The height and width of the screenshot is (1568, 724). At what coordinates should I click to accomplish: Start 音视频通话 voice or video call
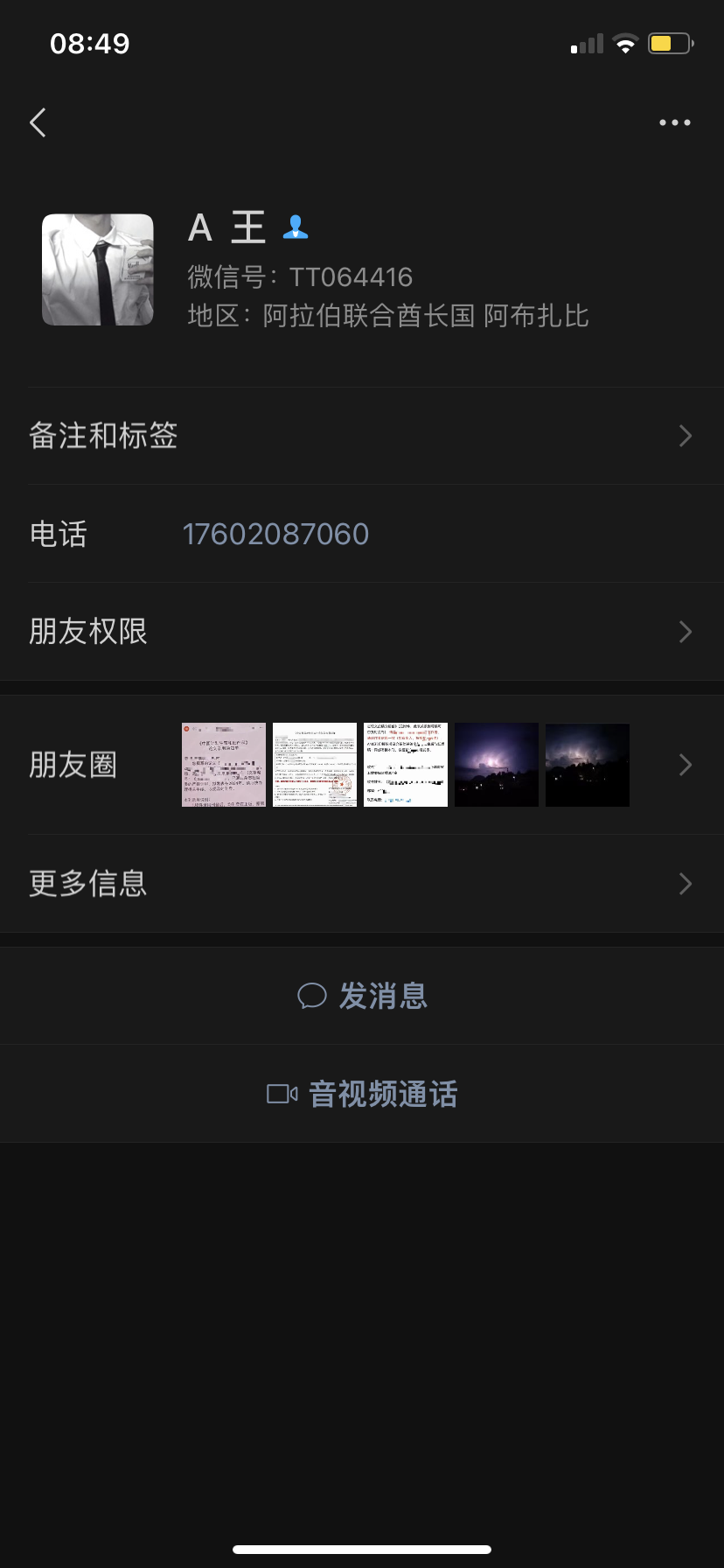(x=363, y=1094)
